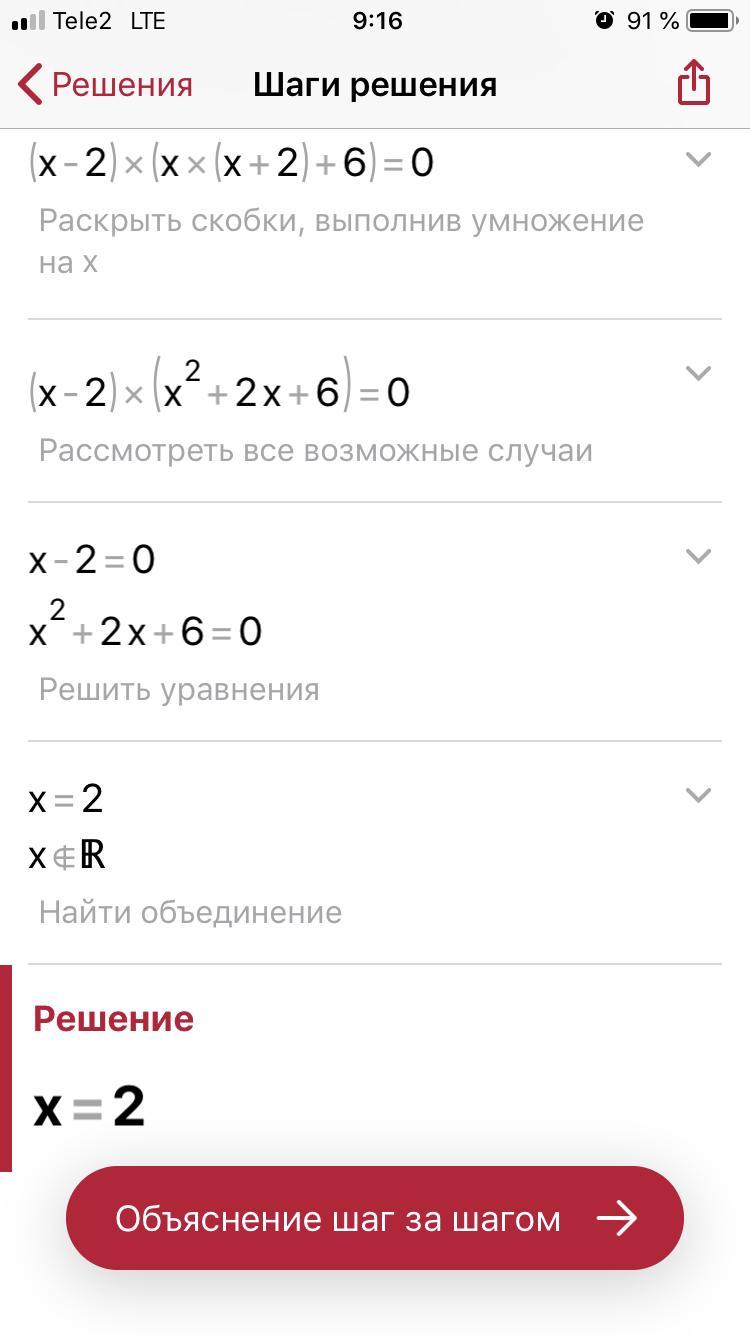
Task: Expand the step 'Найти объединение'
Action: pyautogui.click(x=698, y=795)
